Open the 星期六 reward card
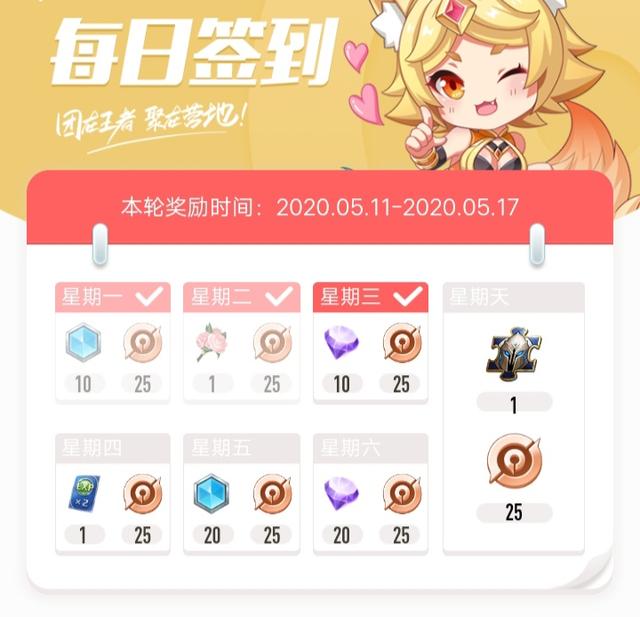 370,493
